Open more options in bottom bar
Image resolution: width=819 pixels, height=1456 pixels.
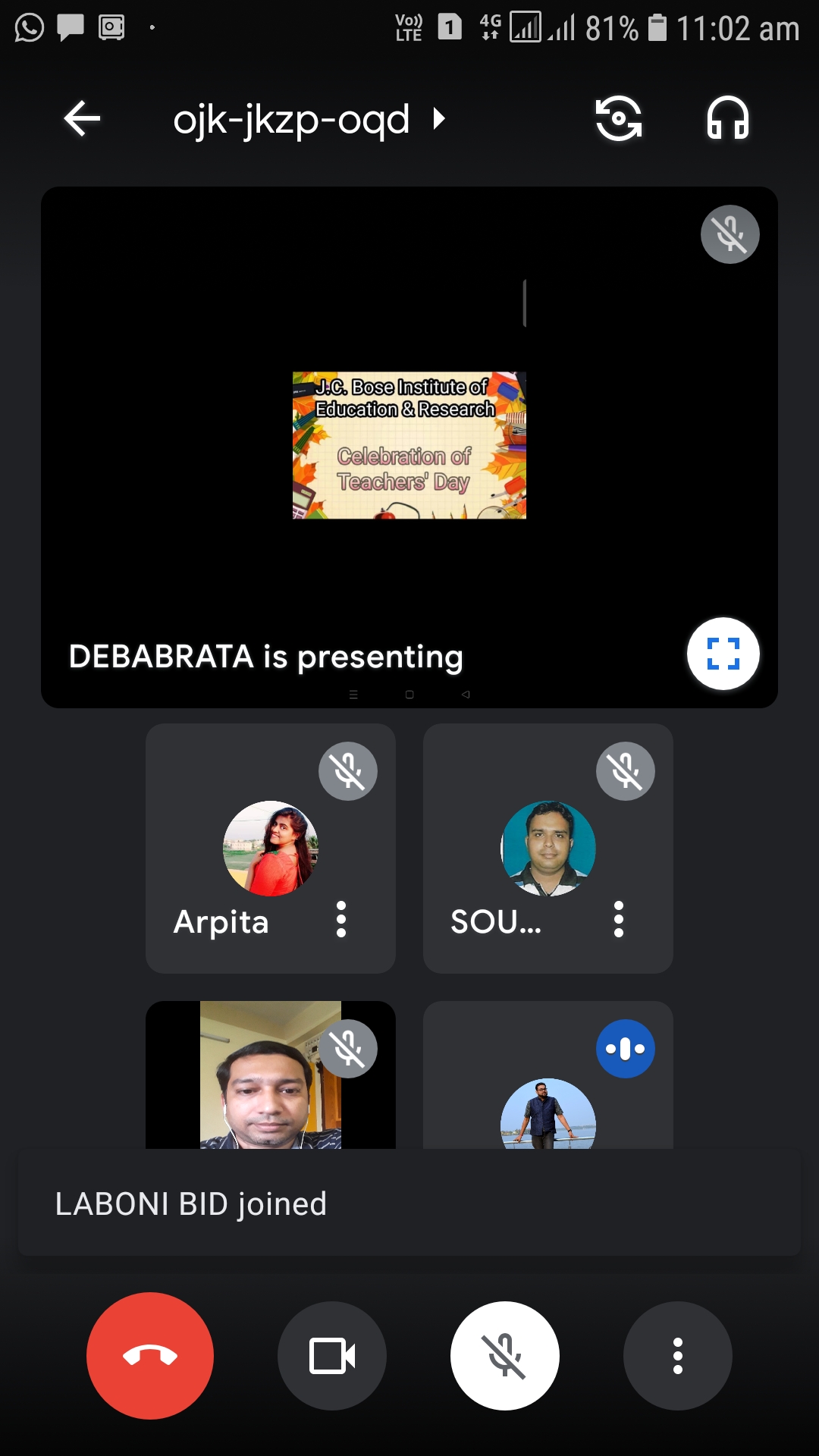pos(678,1356)
